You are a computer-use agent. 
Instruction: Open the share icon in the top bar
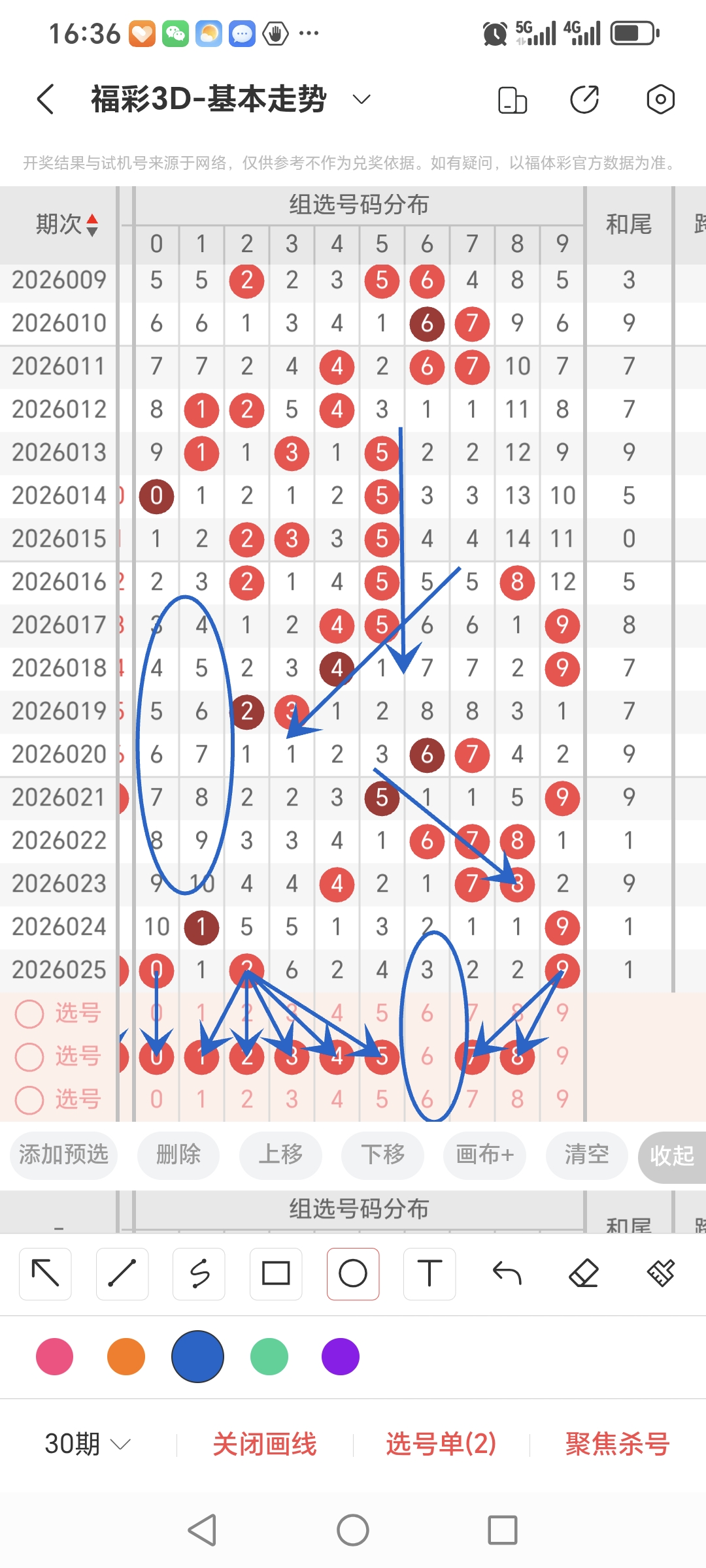pos(585,99)
